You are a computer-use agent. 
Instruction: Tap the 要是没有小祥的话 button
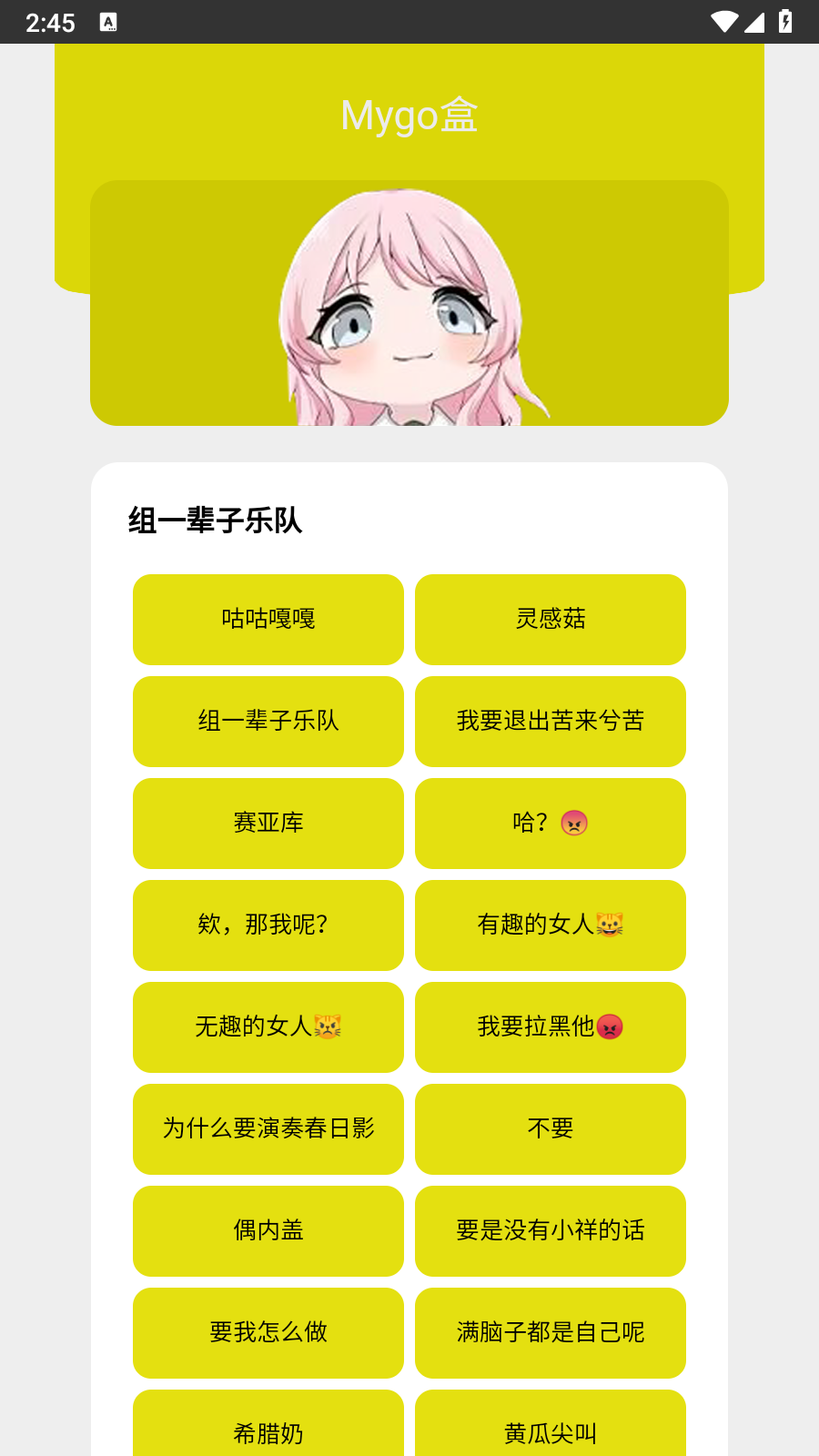pos(550,1231)
